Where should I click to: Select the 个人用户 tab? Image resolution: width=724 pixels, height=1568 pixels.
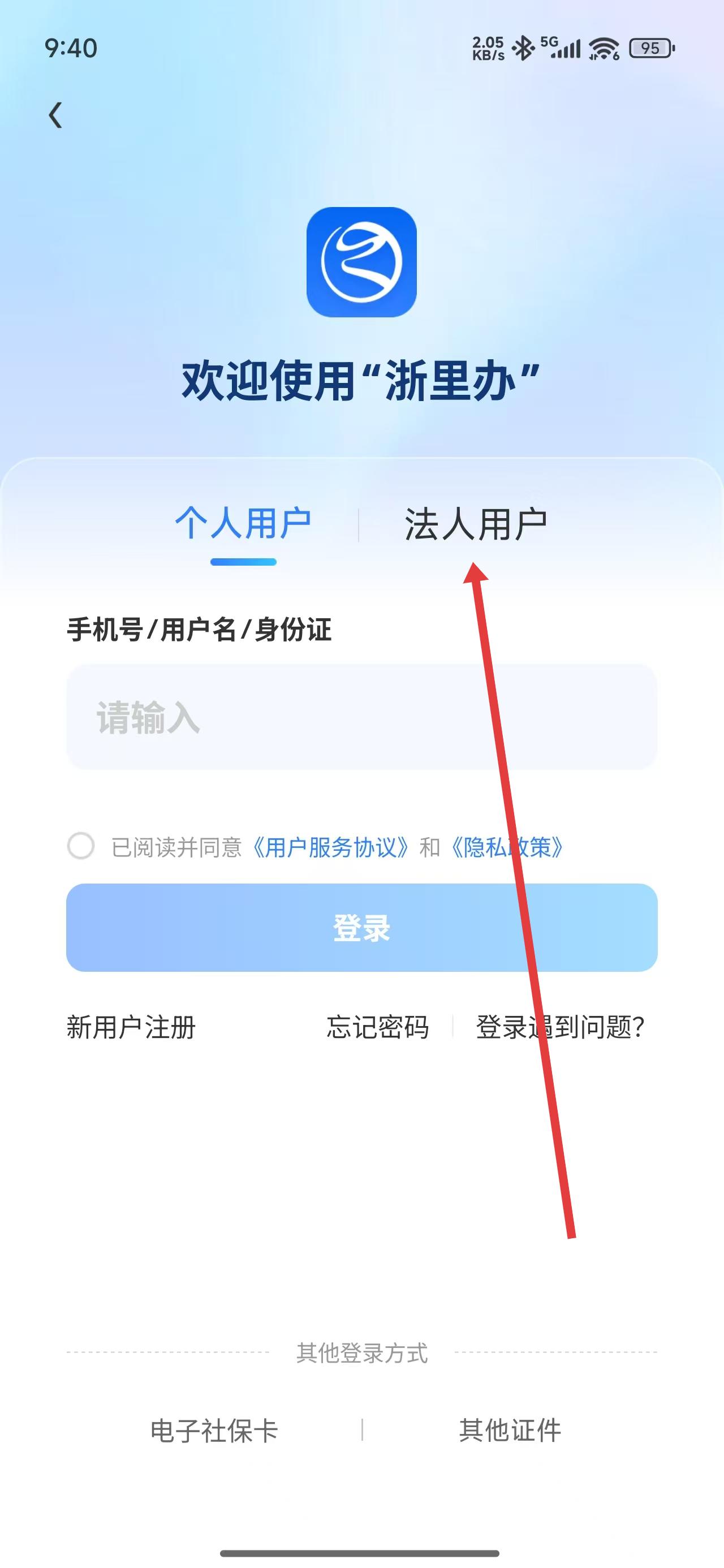(x=243, y=524)
